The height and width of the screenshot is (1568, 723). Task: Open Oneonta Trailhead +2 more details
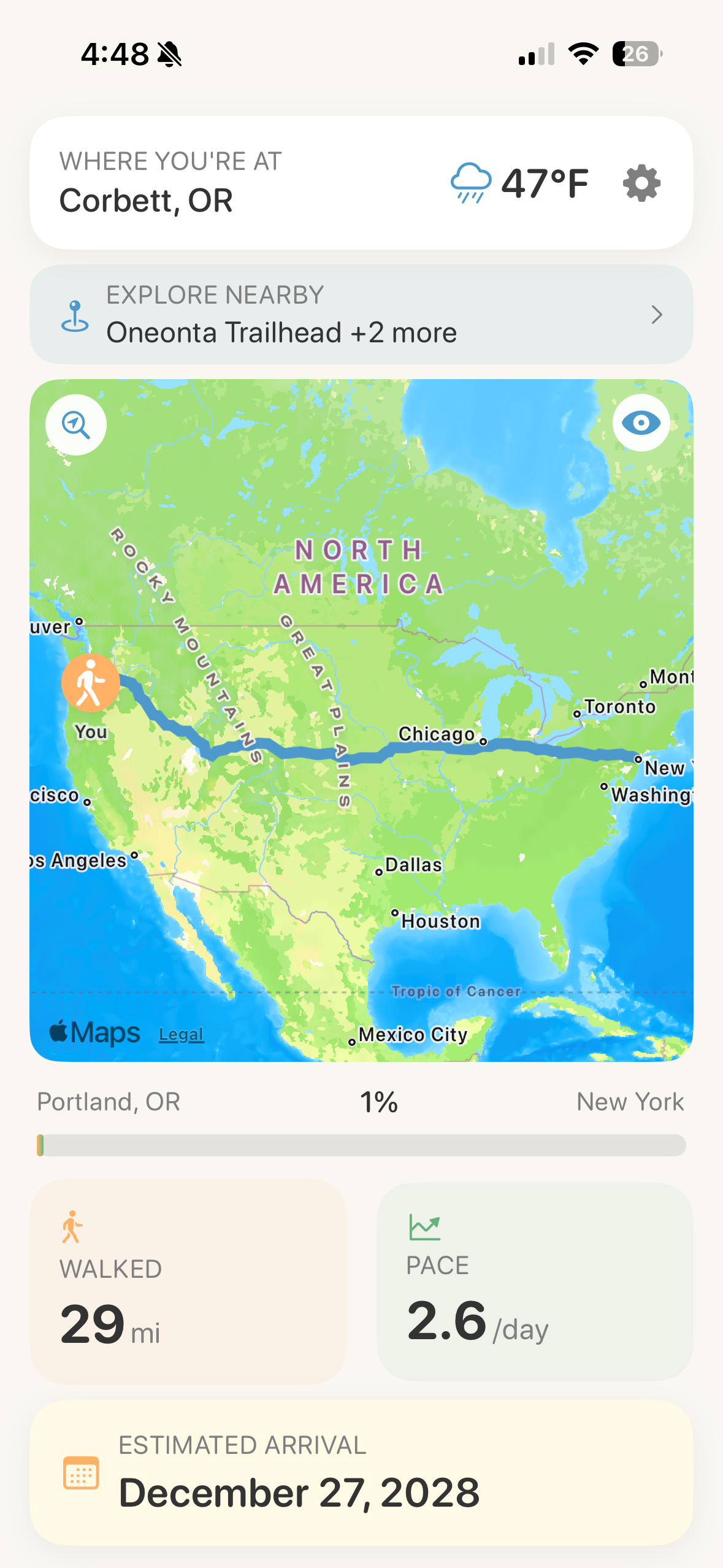(x=281, y=332)
